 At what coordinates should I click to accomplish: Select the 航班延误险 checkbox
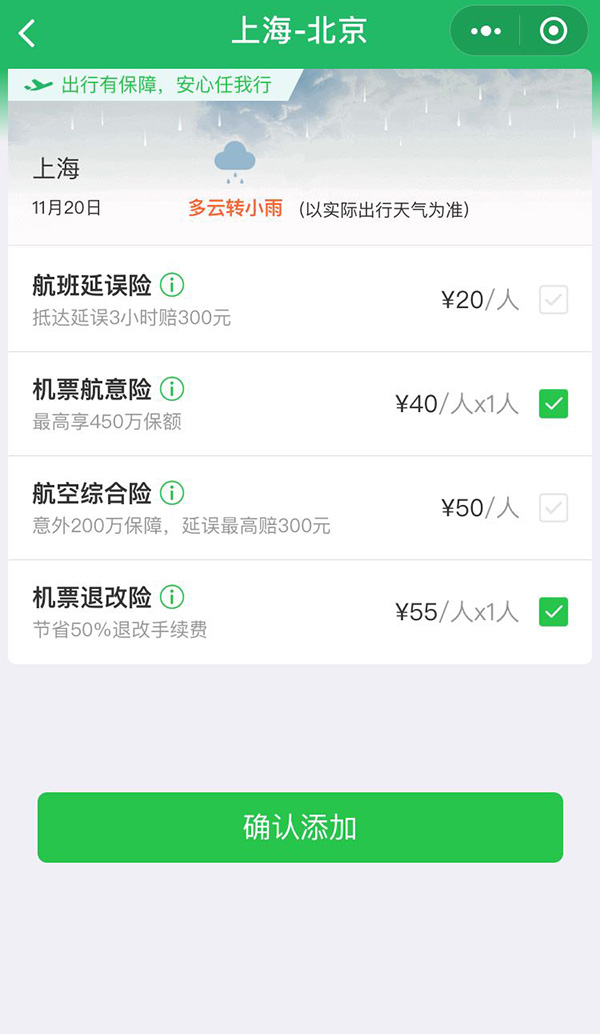tap(553, 300)
